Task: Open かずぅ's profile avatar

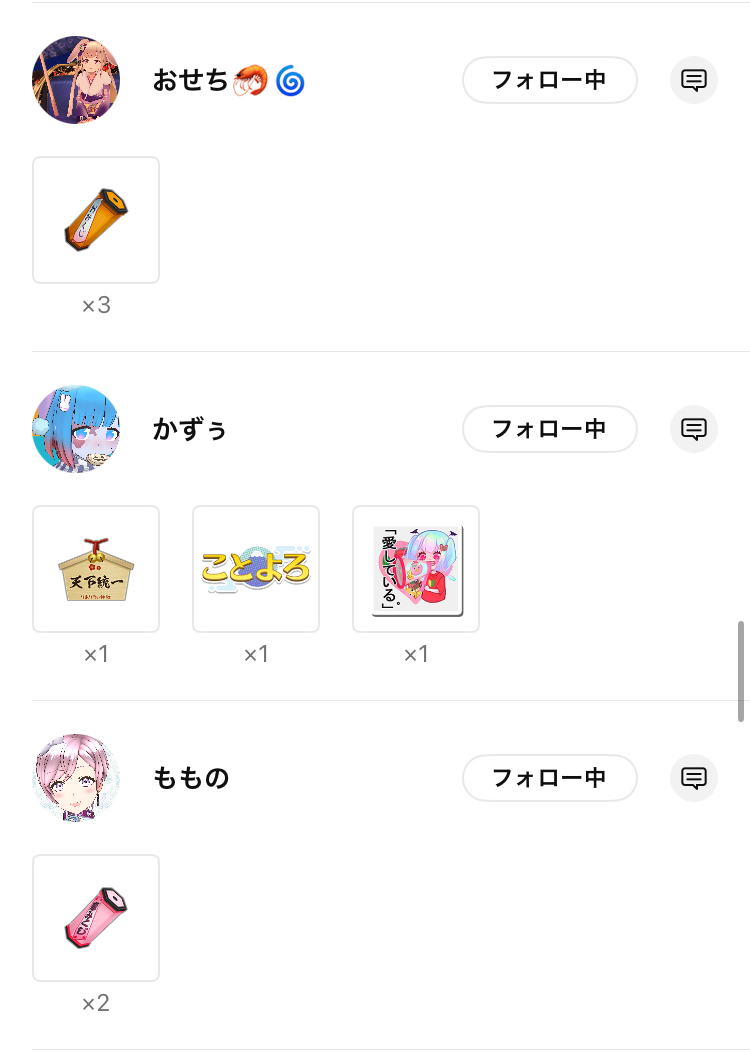Action: pyautogui.click(x=76, y=429)
